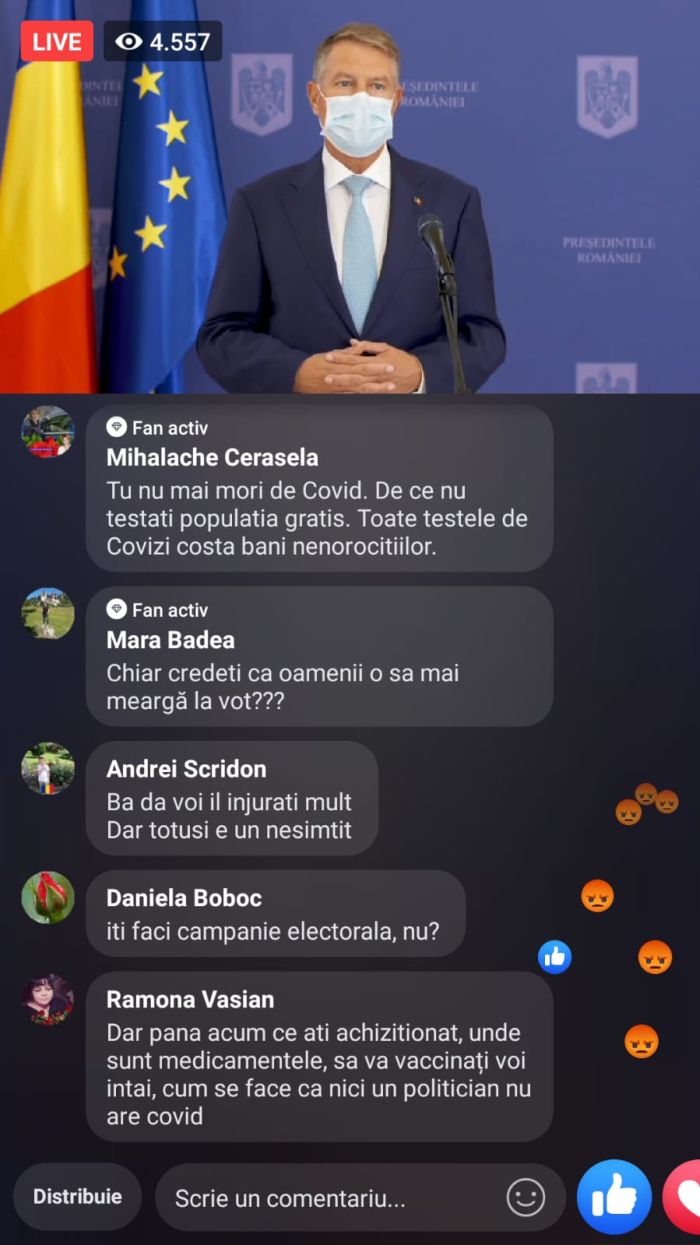Send a heart love reaction
700x1245 pixels.
tap(686, 1198)
